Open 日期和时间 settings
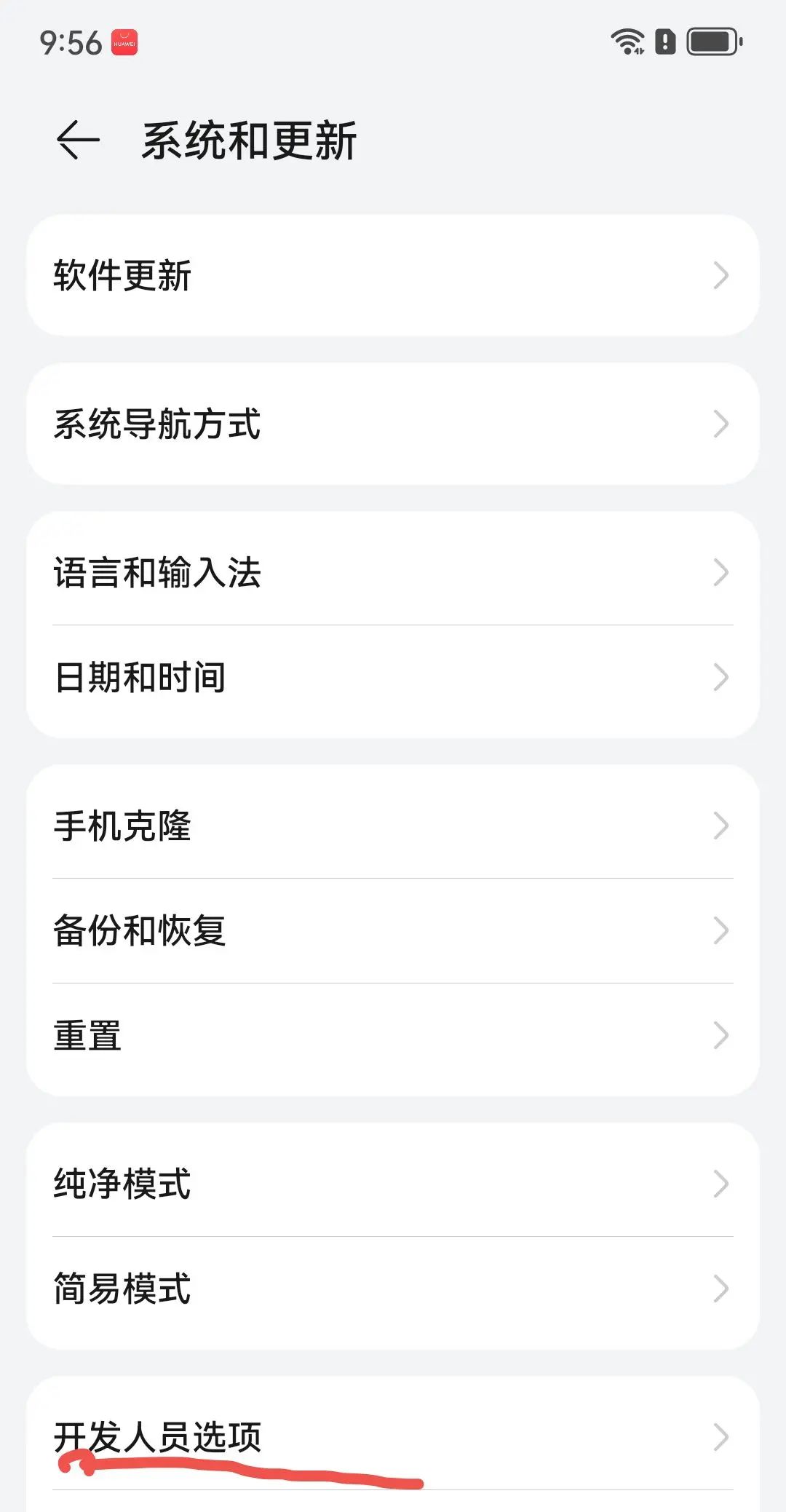The height and width of the screenshot is (1512, 786). pos(393,677)
